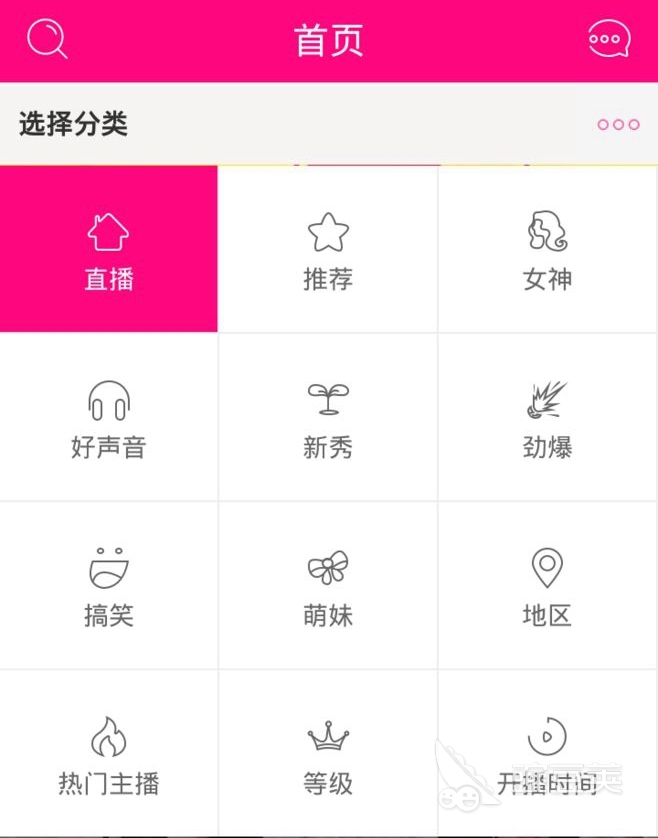Choose the 女神 category
This screenshot has width=658, height=838.
tap(547, 250)
